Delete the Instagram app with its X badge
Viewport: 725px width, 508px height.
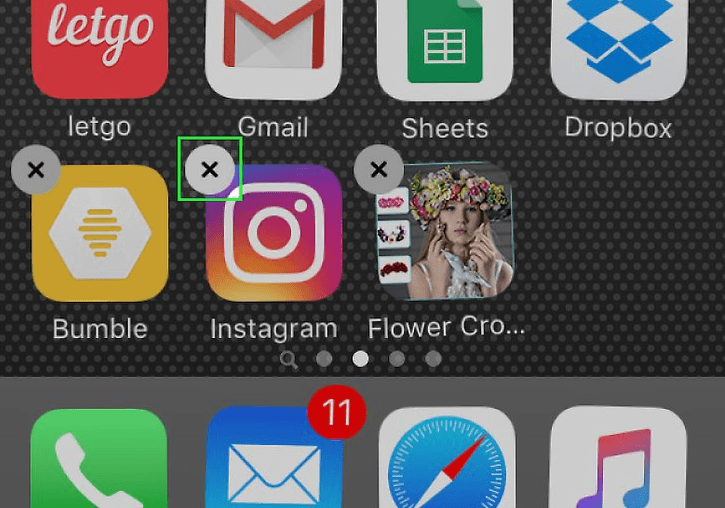tap(209, 170)
